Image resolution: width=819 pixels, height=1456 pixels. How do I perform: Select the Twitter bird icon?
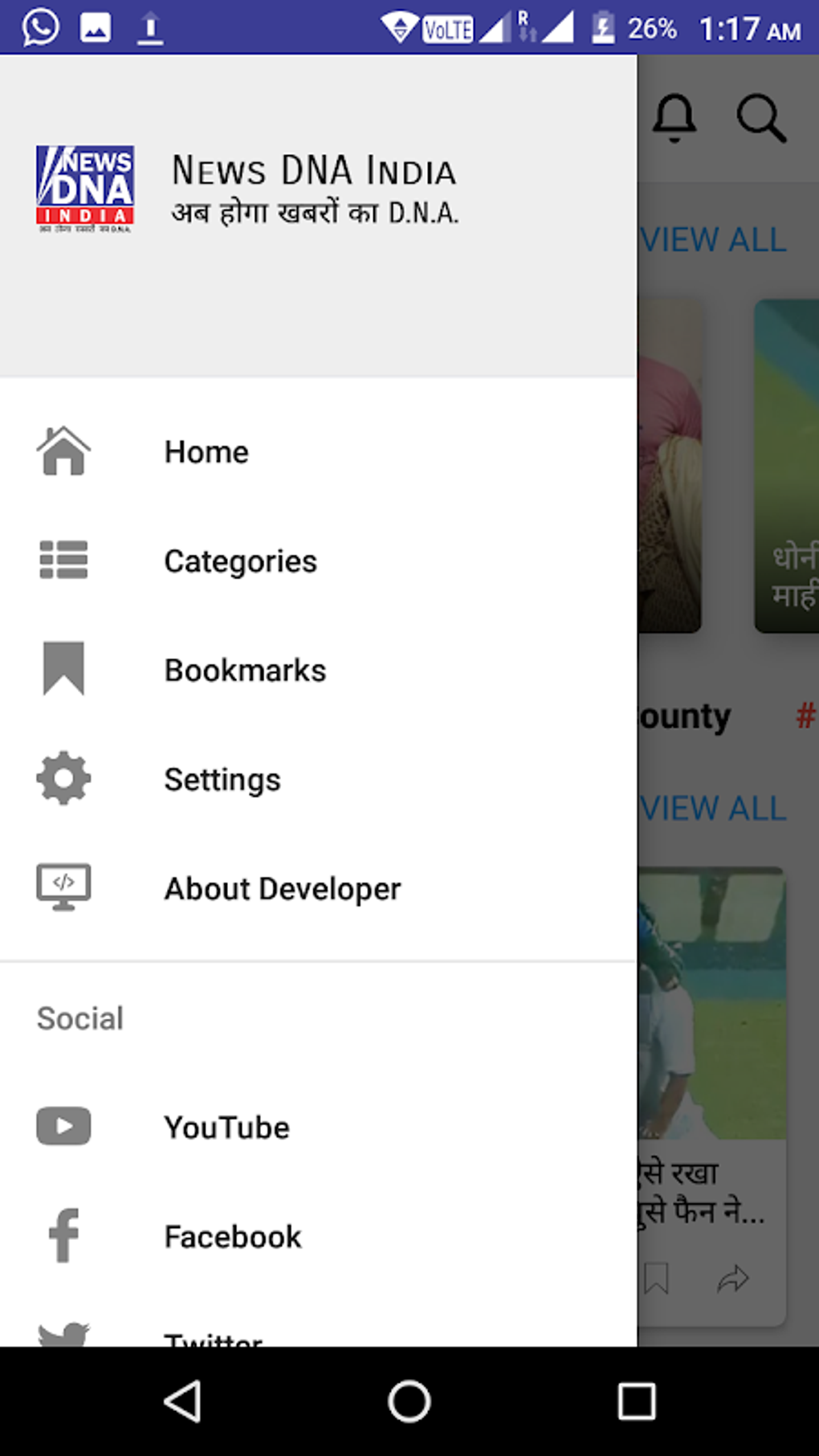pyautogui.click(x=63, y=1333)
